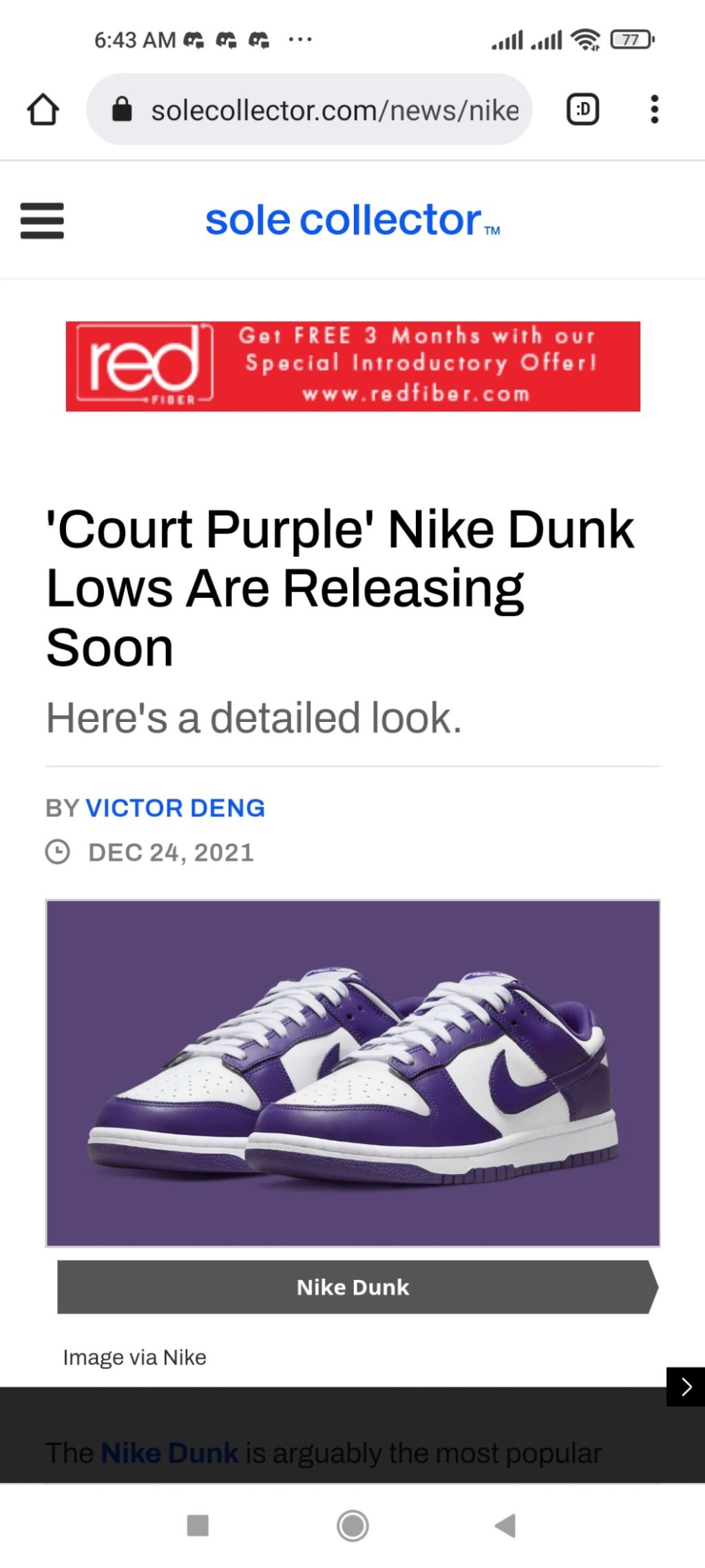The height and width of the screenshot is (1568, 705).
Task: Open the Court Purple Dunk image
Action: 352,1072
